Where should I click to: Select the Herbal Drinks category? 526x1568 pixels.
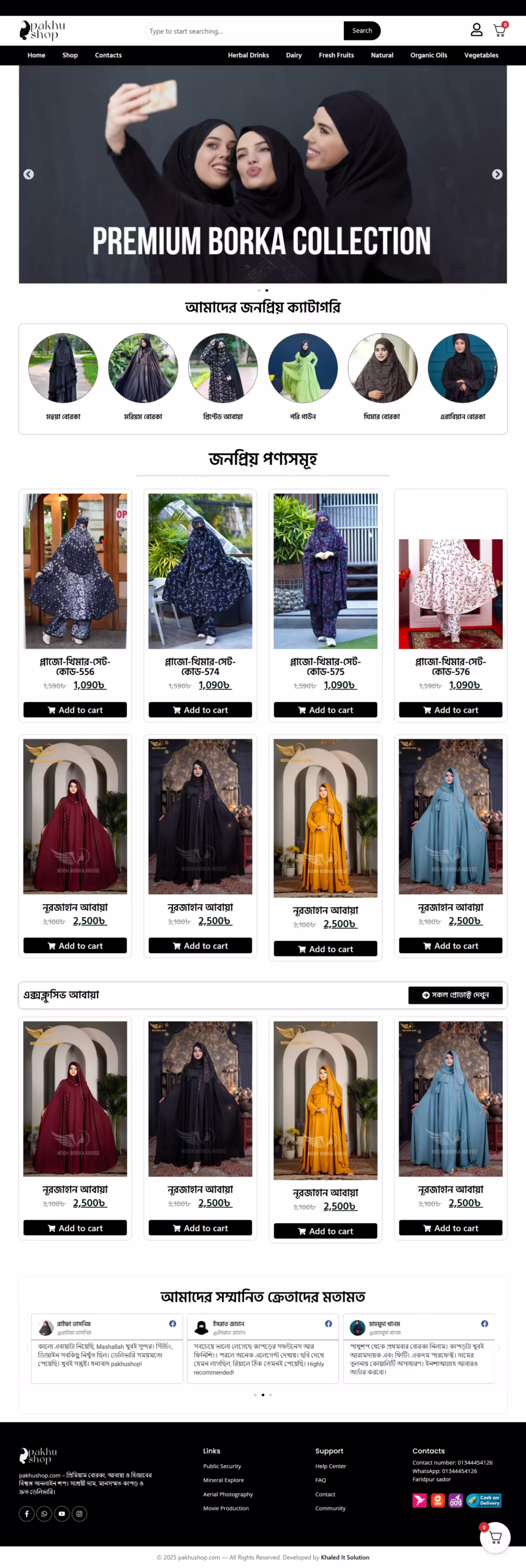coord(248,55)
